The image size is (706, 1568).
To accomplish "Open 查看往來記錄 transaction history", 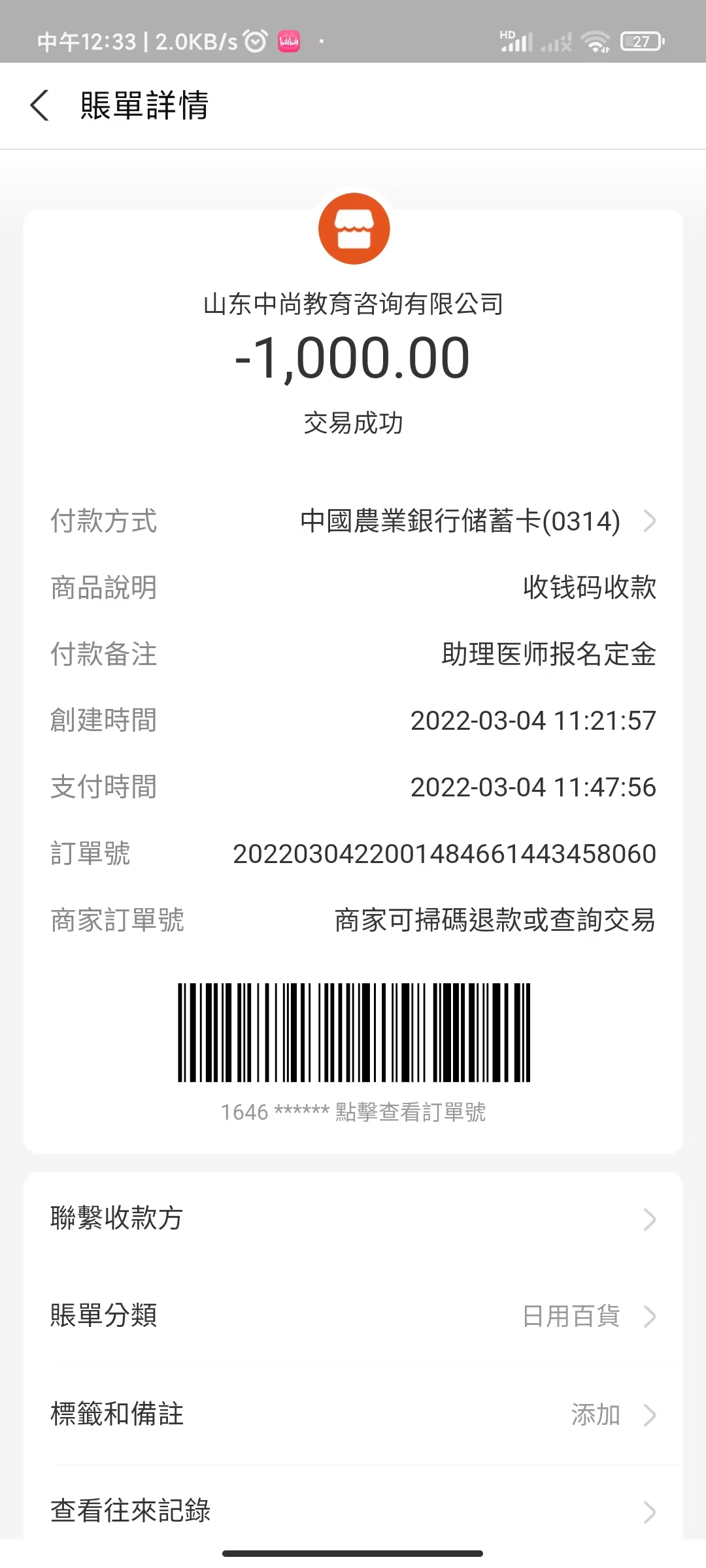I will click(x=353, y=1511).
